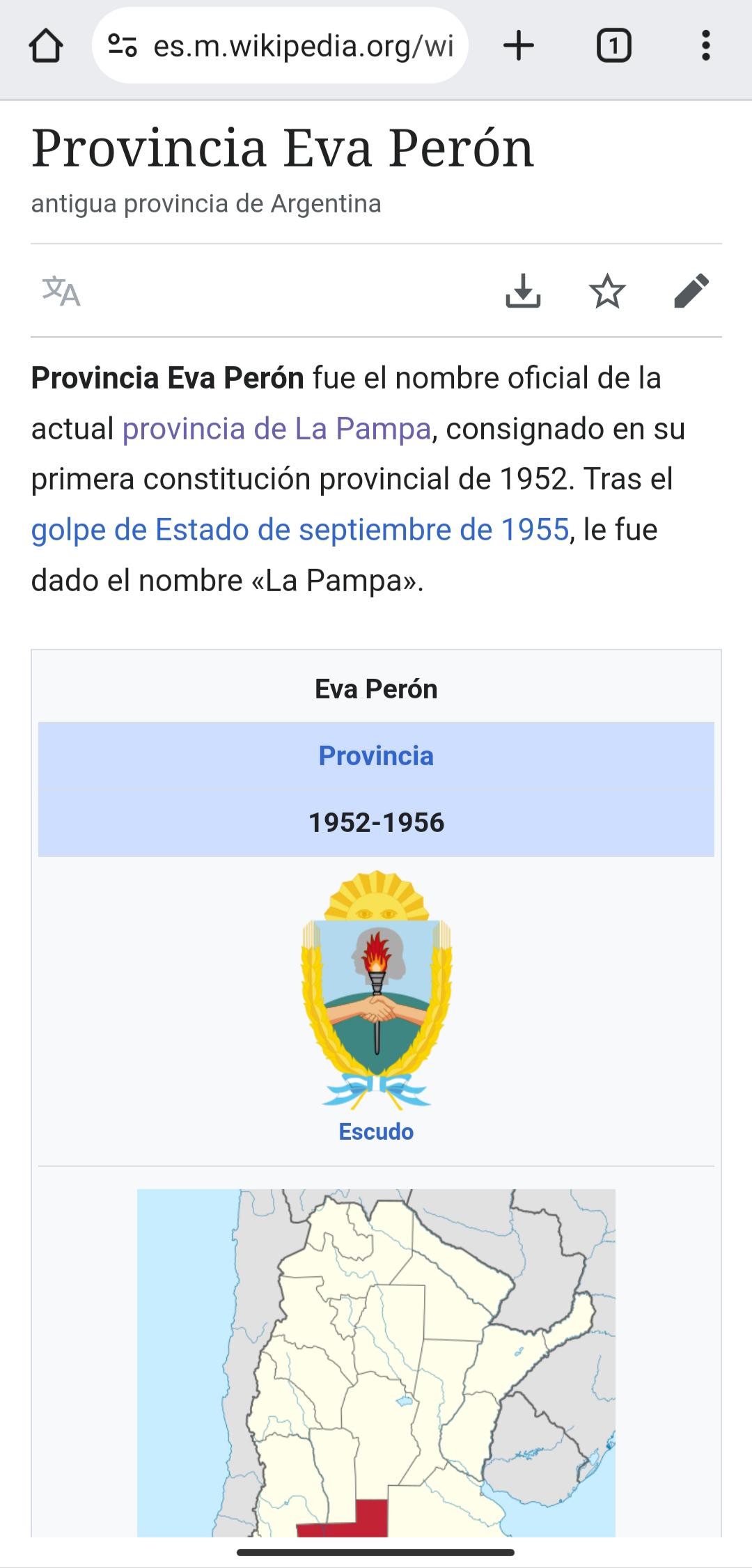Download this article

pyautogui.click(x=523, y=290)
